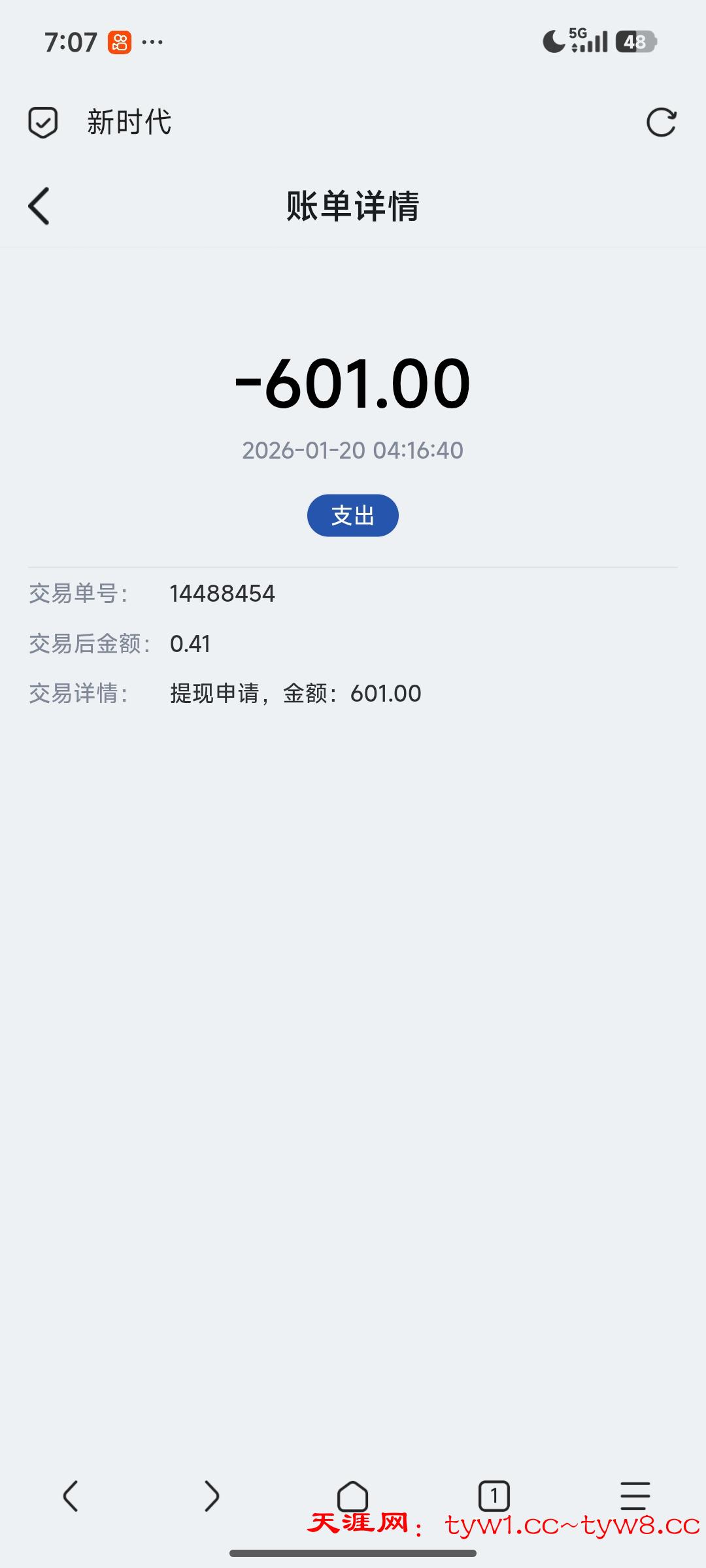
Task: Reload the page with the refresh icon
Action: (661, 122)
